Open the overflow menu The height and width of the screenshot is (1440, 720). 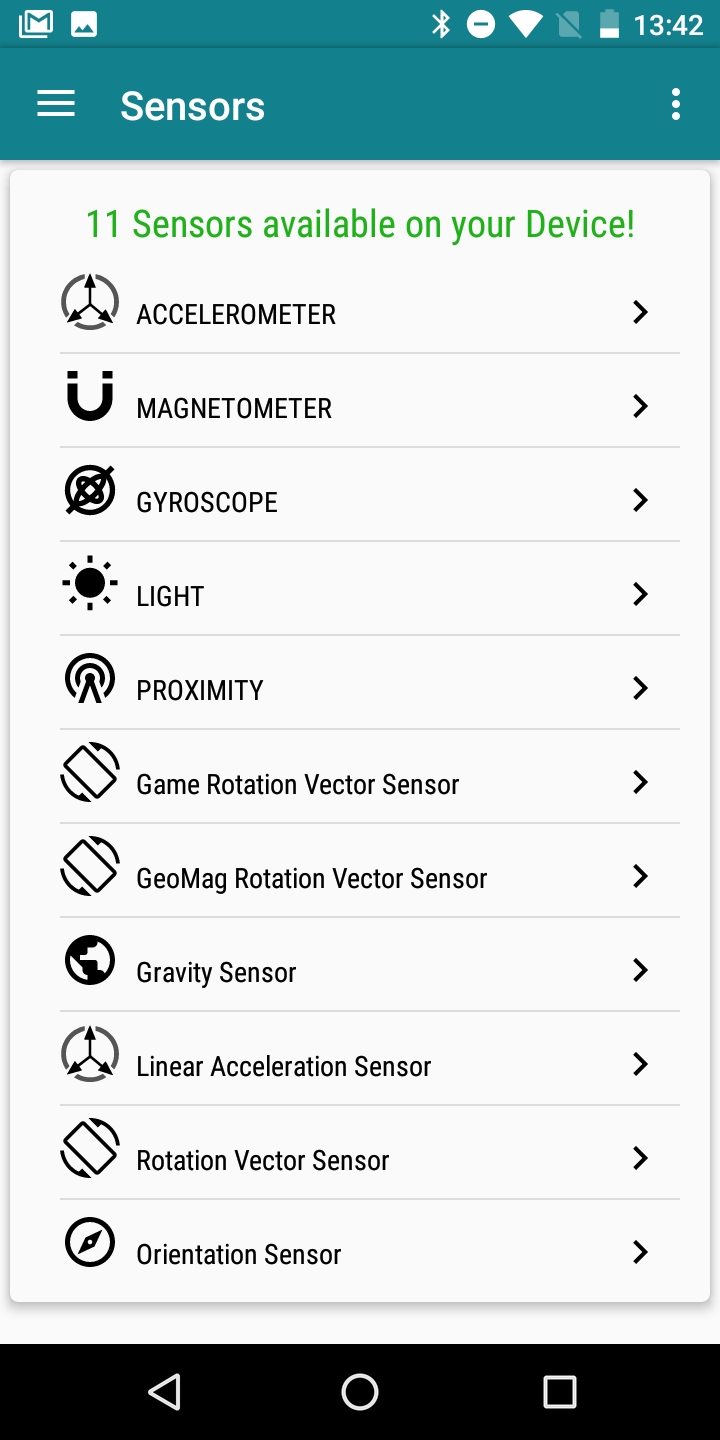(676, 105)
